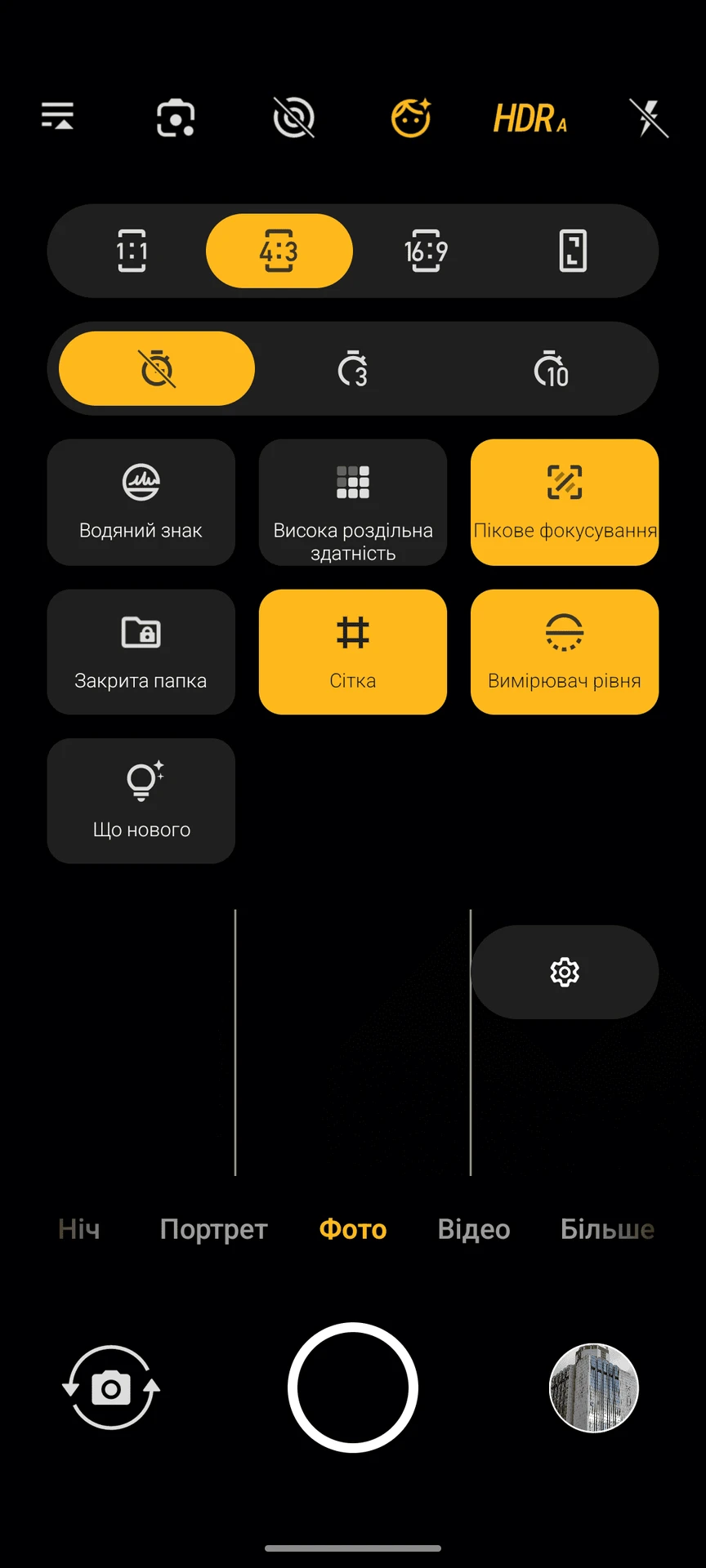Image resolution: width=706 pixels, height=1568 pixels.
Task: Turn off the Сітка grid
Action: coord(353,652)
